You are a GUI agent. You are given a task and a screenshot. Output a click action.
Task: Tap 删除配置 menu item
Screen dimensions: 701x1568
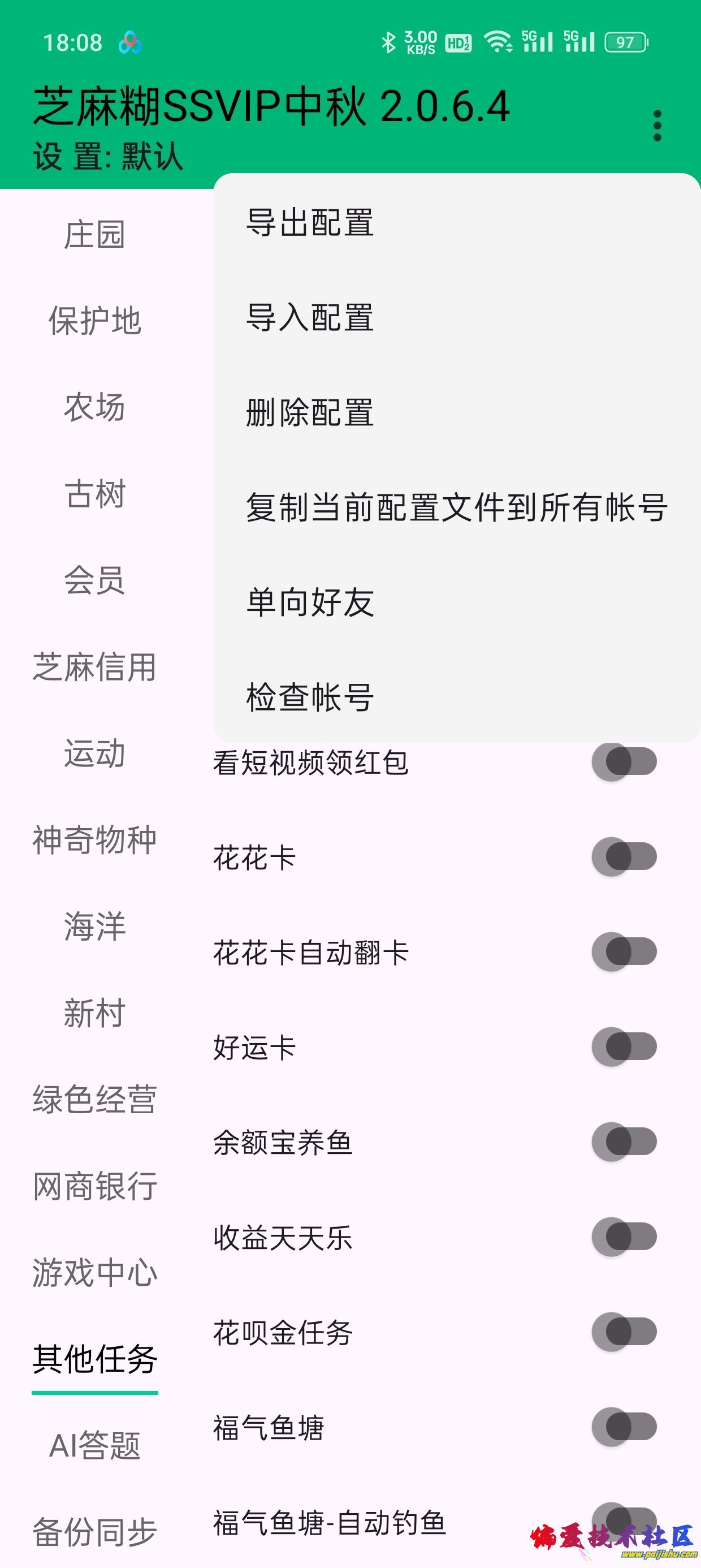pos(310,412)
